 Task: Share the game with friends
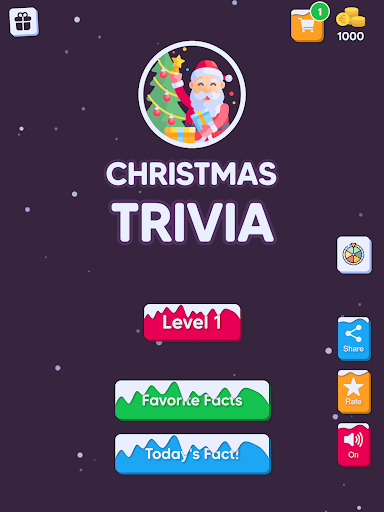354,339
